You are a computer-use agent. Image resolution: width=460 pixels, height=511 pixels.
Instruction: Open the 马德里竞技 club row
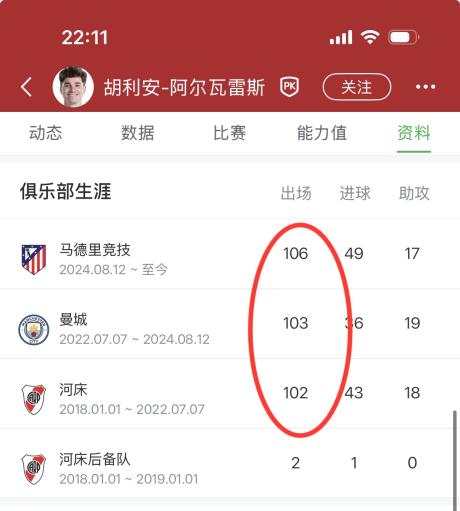pos(230,254)
